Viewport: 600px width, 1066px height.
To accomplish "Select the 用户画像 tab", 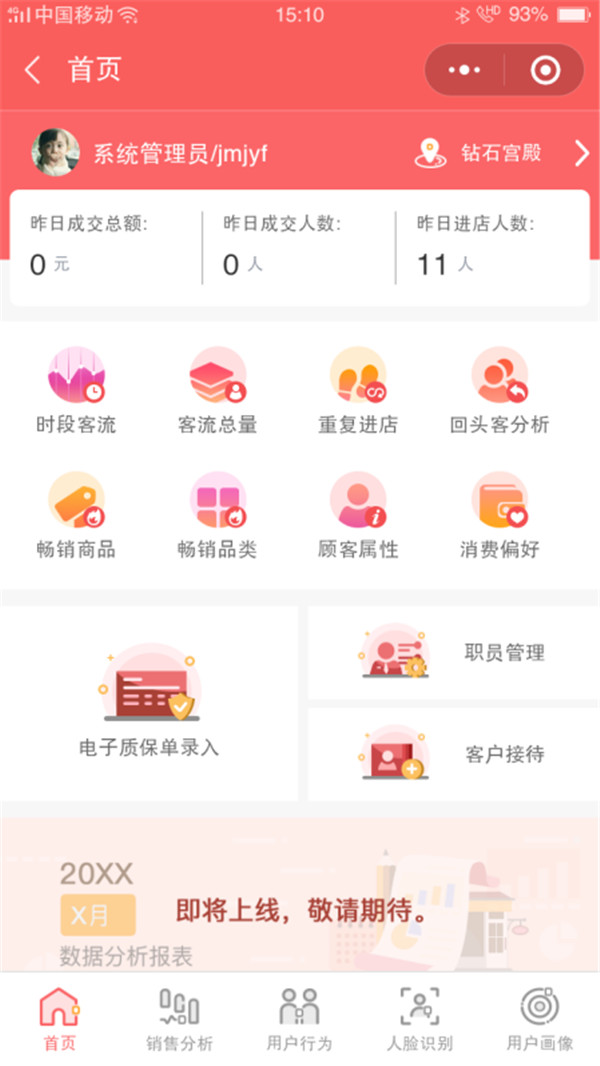I will coord(539,1018).
